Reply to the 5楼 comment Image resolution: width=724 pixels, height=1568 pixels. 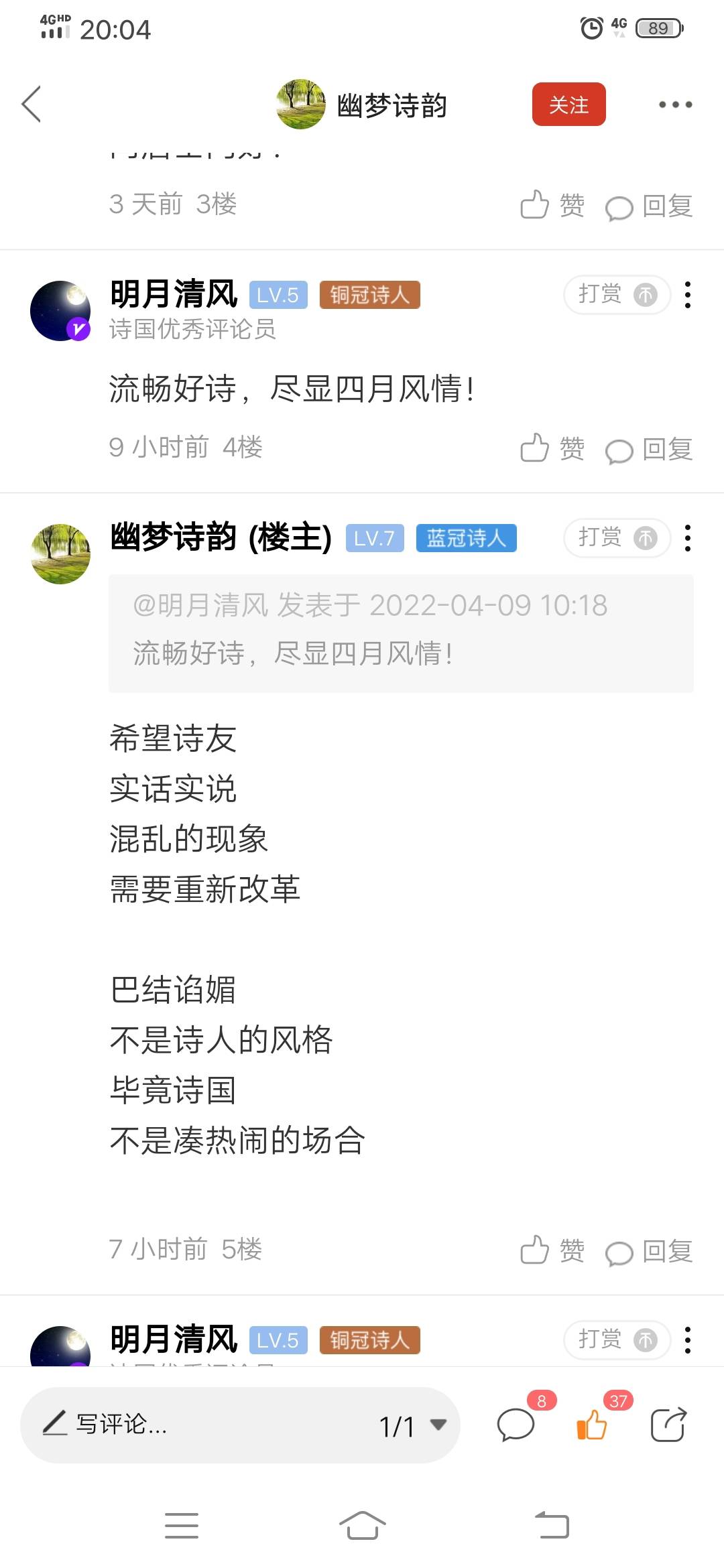click(x=648, y=1250)
